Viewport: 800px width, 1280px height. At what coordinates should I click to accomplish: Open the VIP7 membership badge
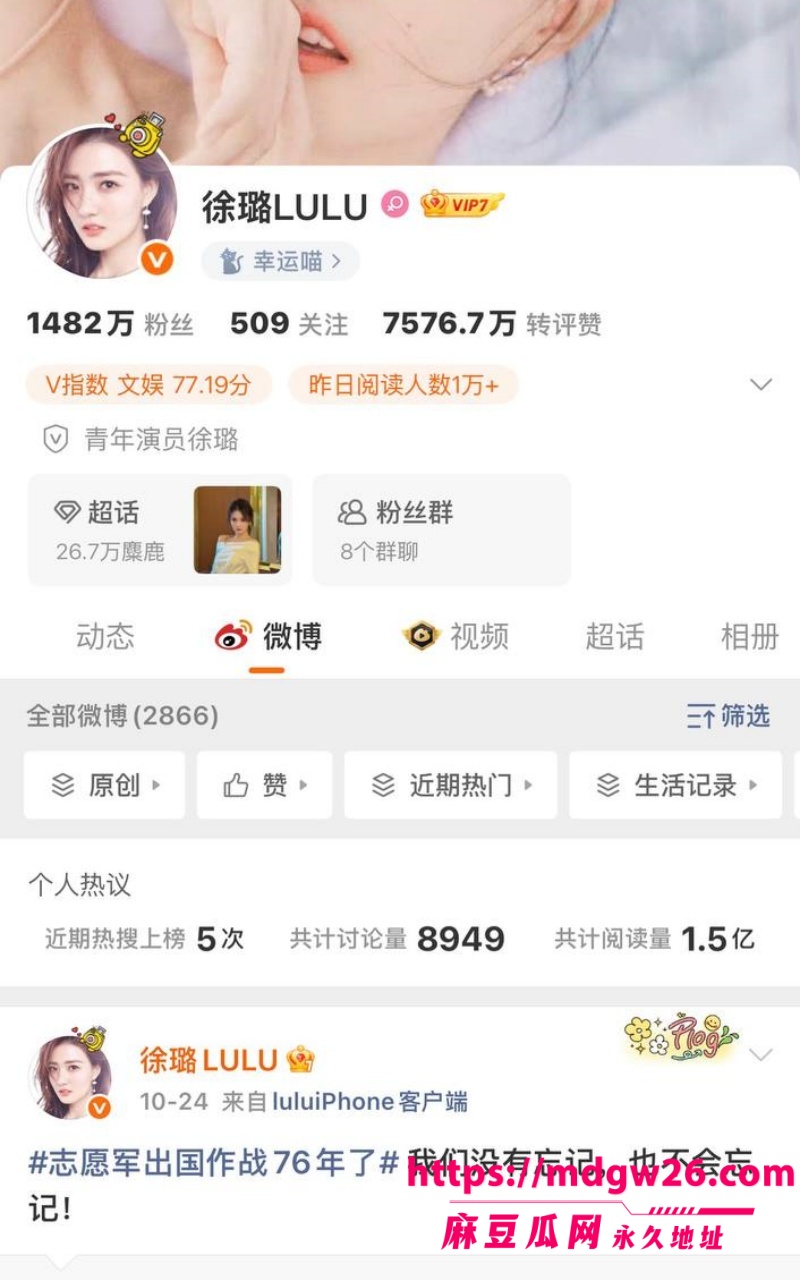click(x=462, y=204)
